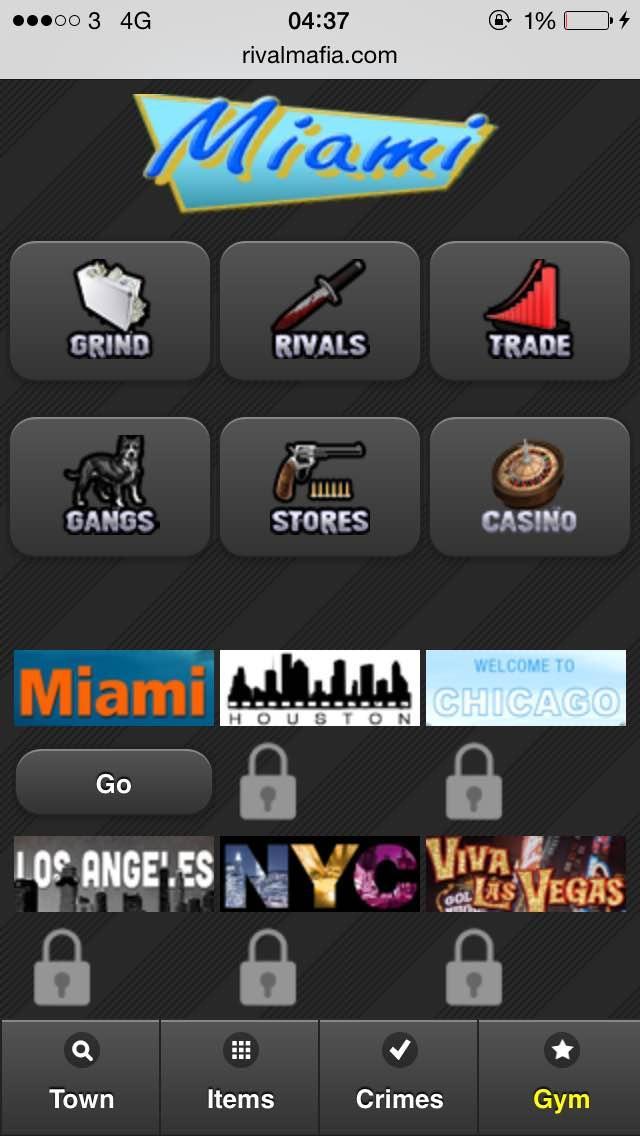Tap the rivalmafia.com address bar
The image size is (640, 1136).
(320, 55)
